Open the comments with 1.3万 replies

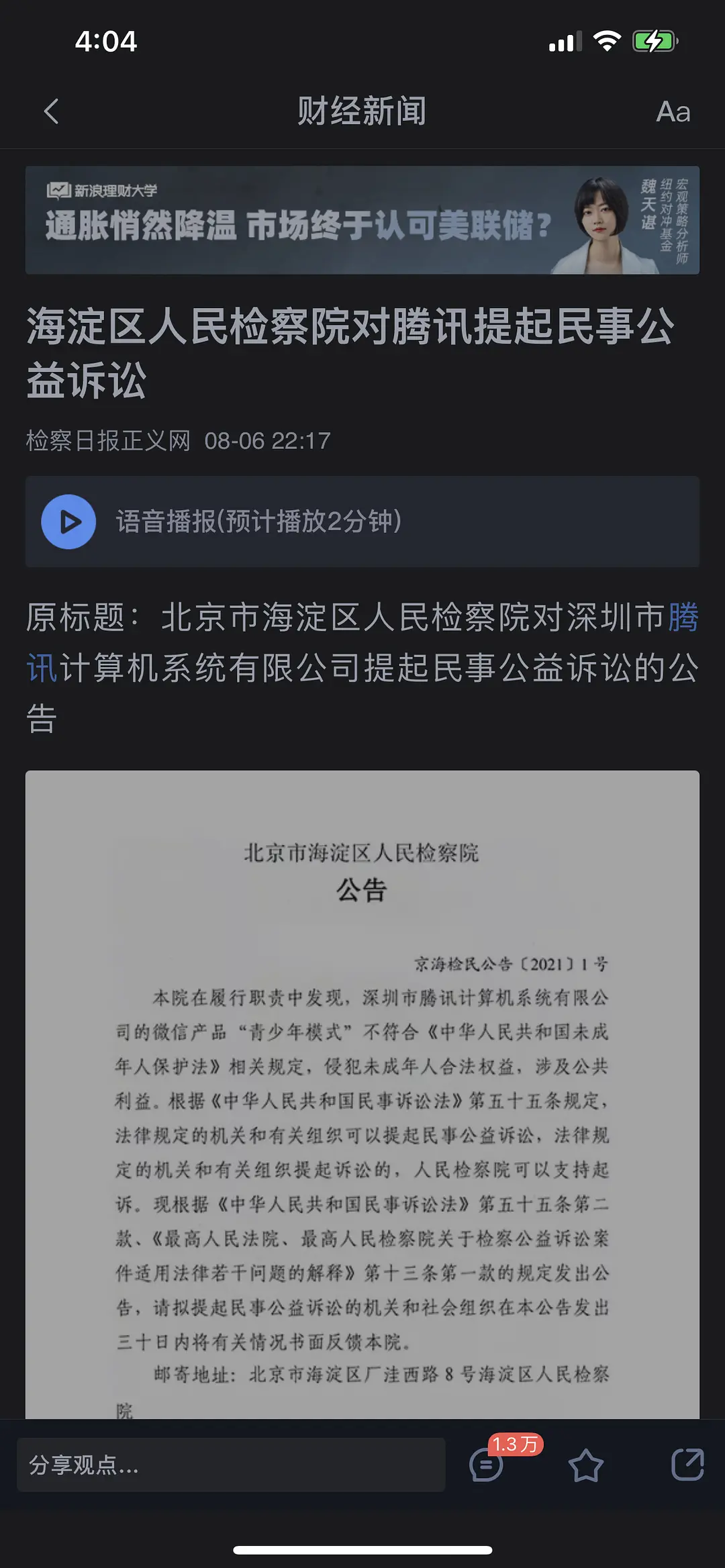click(x=487, y=1465)
